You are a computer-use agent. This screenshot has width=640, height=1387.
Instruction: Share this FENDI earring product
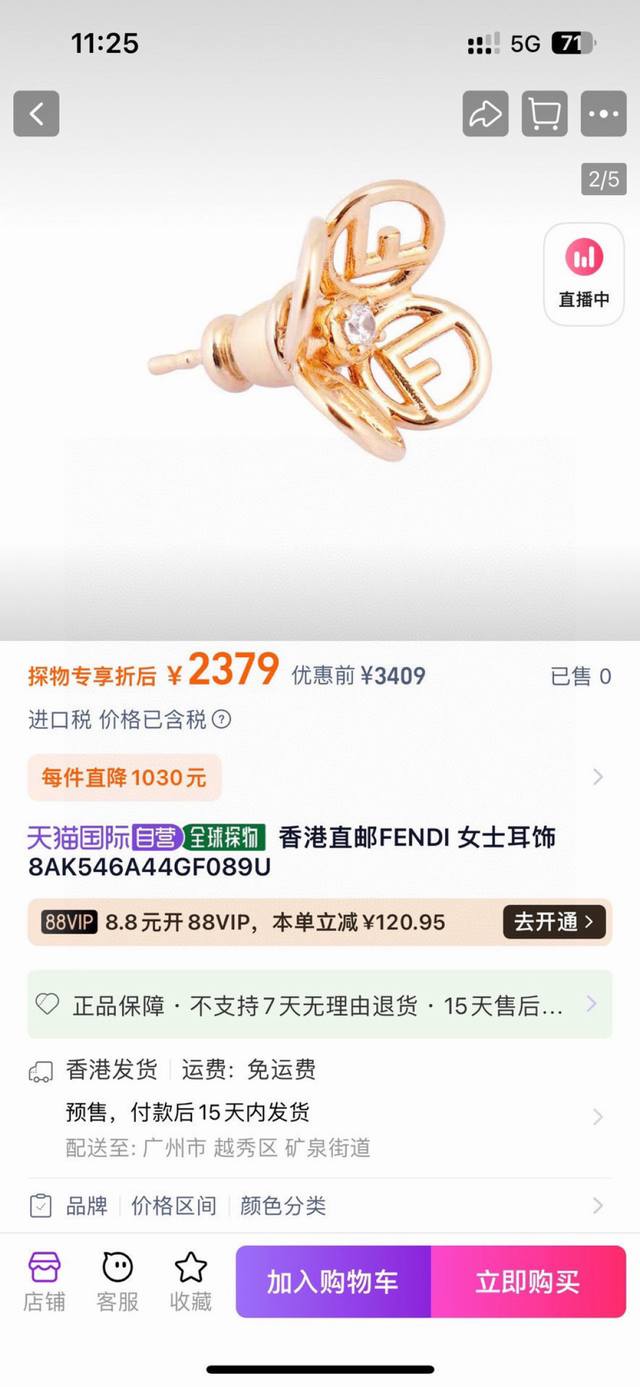[485, 114]
